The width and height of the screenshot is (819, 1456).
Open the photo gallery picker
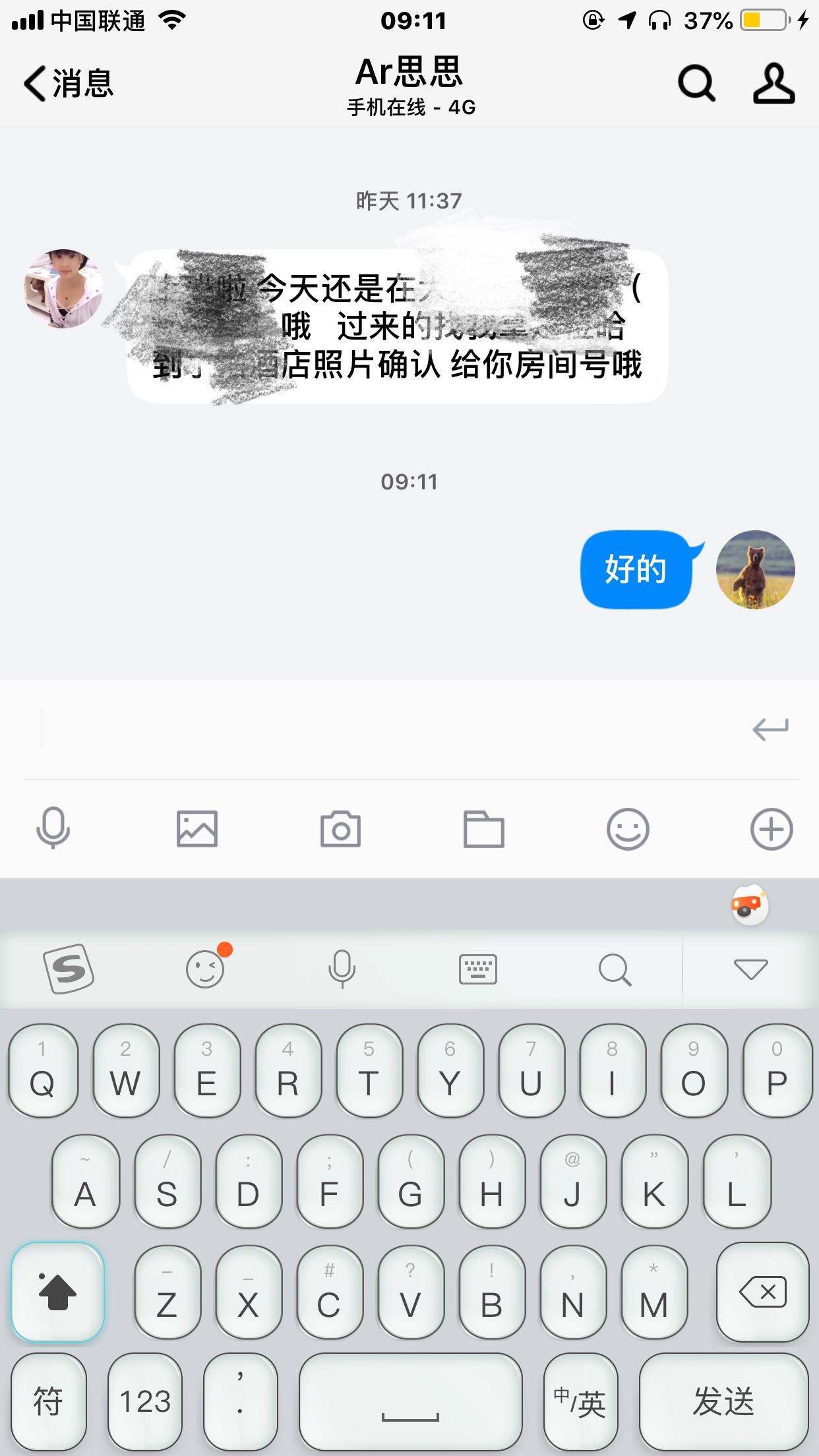coord(197,829)
